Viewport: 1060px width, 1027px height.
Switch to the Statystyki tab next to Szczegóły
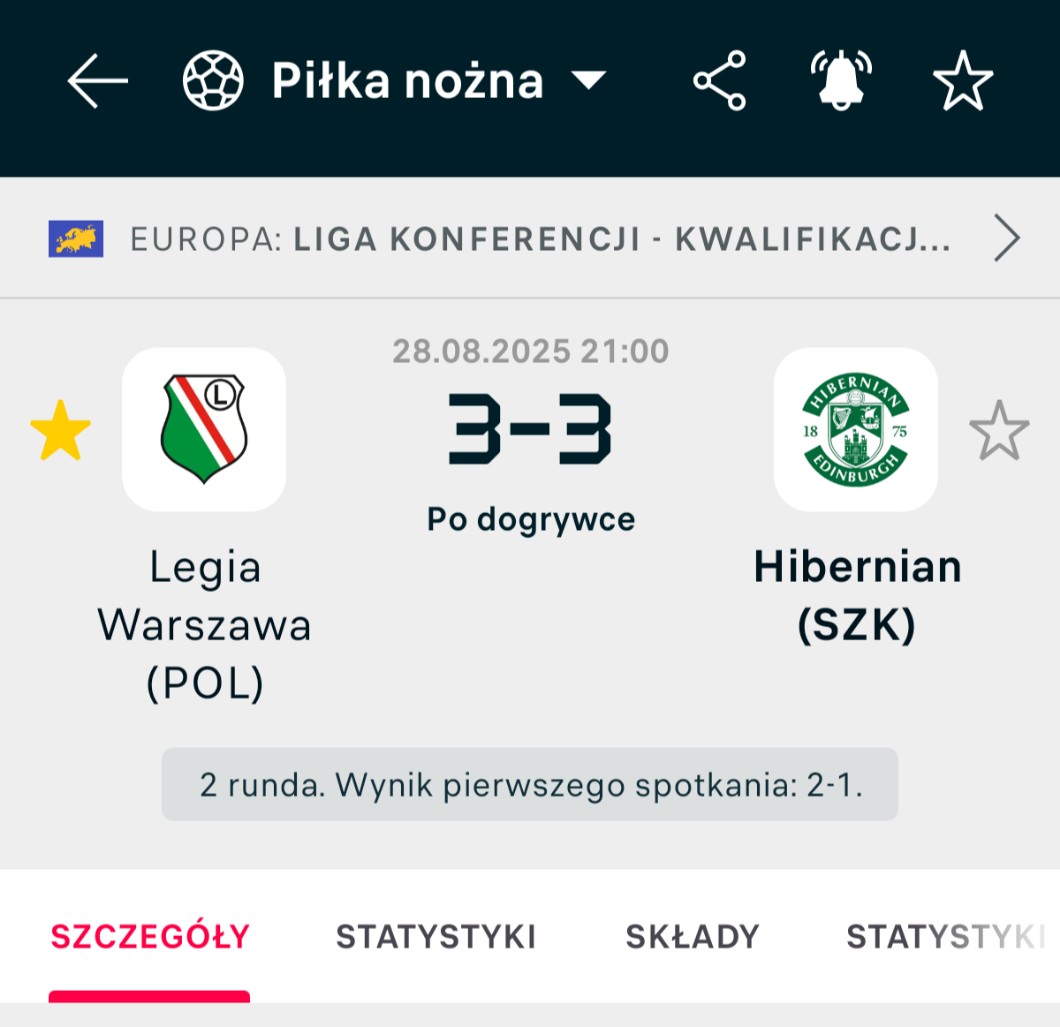(436, 937)
